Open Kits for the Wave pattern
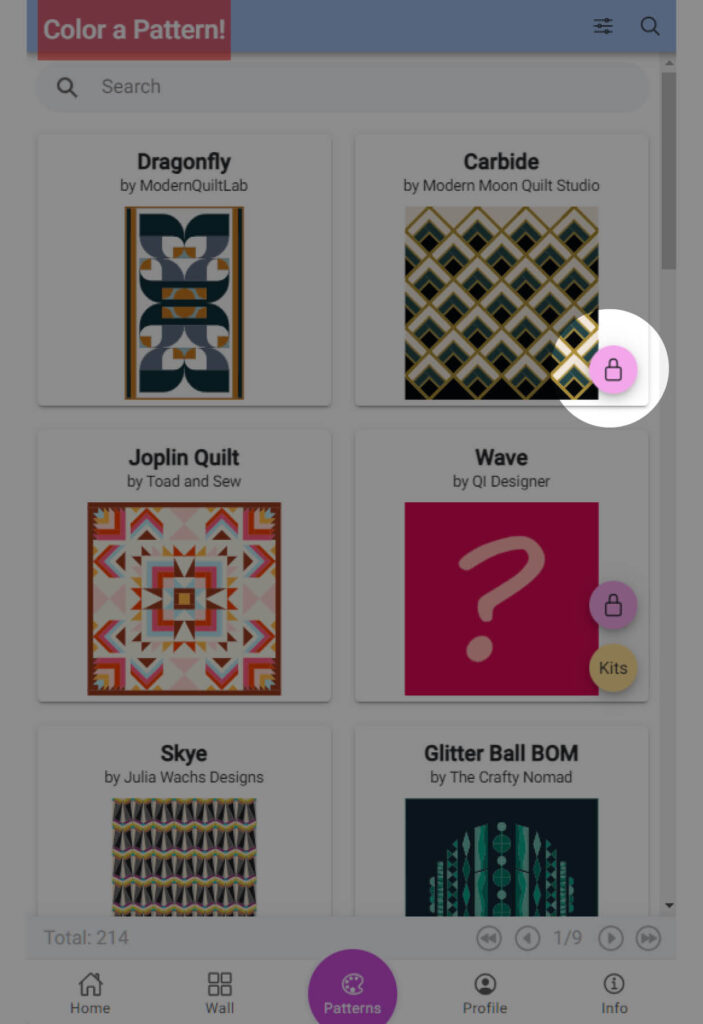703x1024 pixels. pos(613,667)
